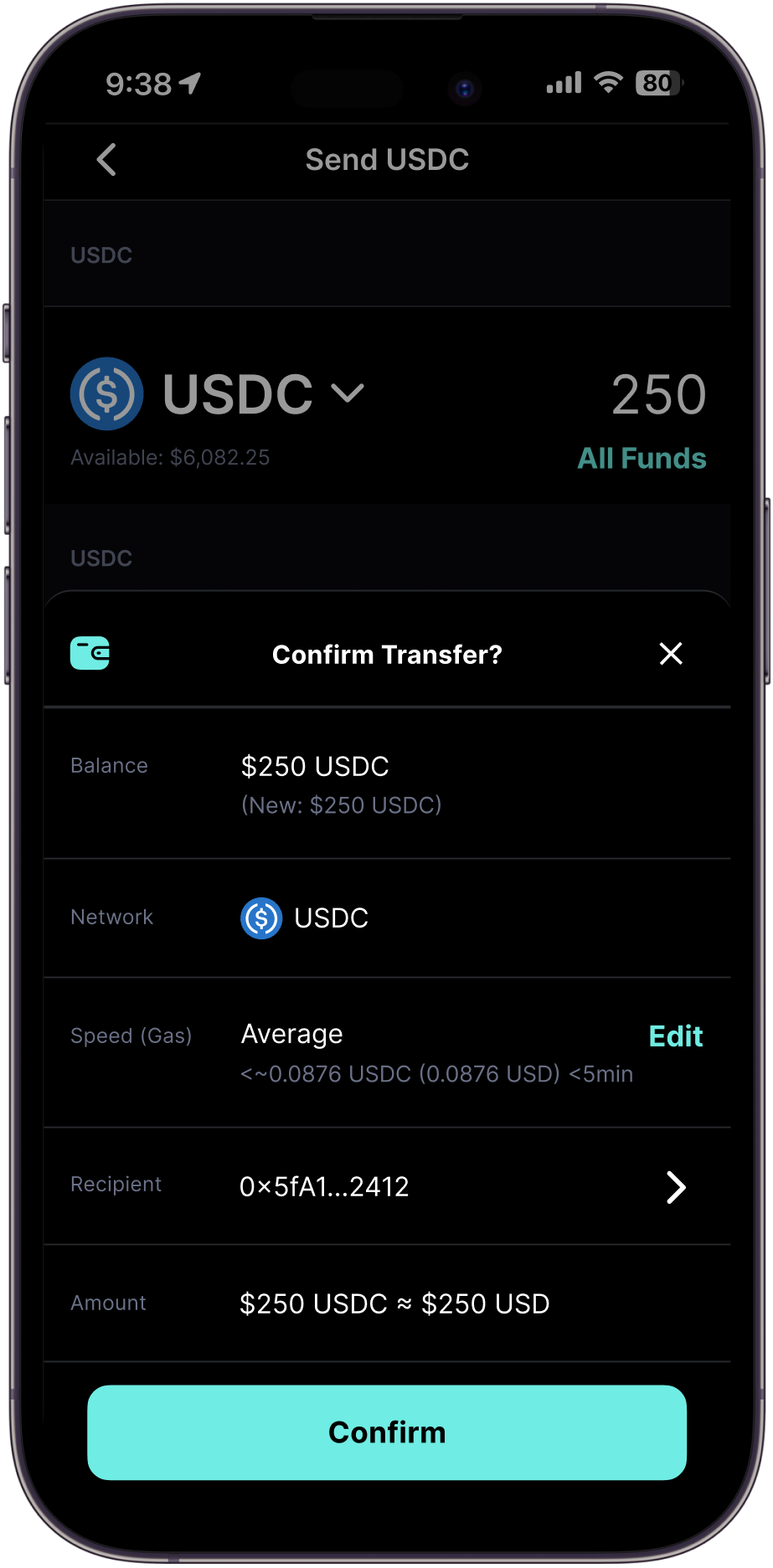
Task: Open recipient 0x5fA1...2412 details
Action: [675, 1187]
